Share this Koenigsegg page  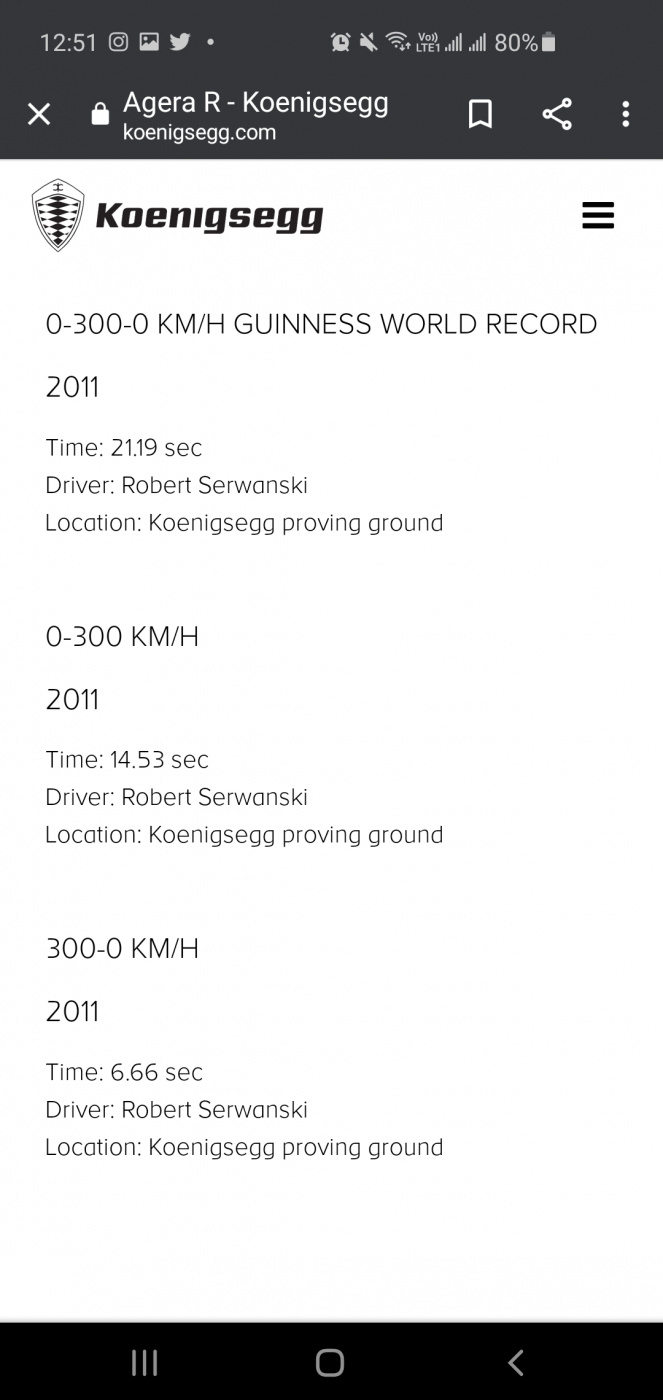pos(557,115)
